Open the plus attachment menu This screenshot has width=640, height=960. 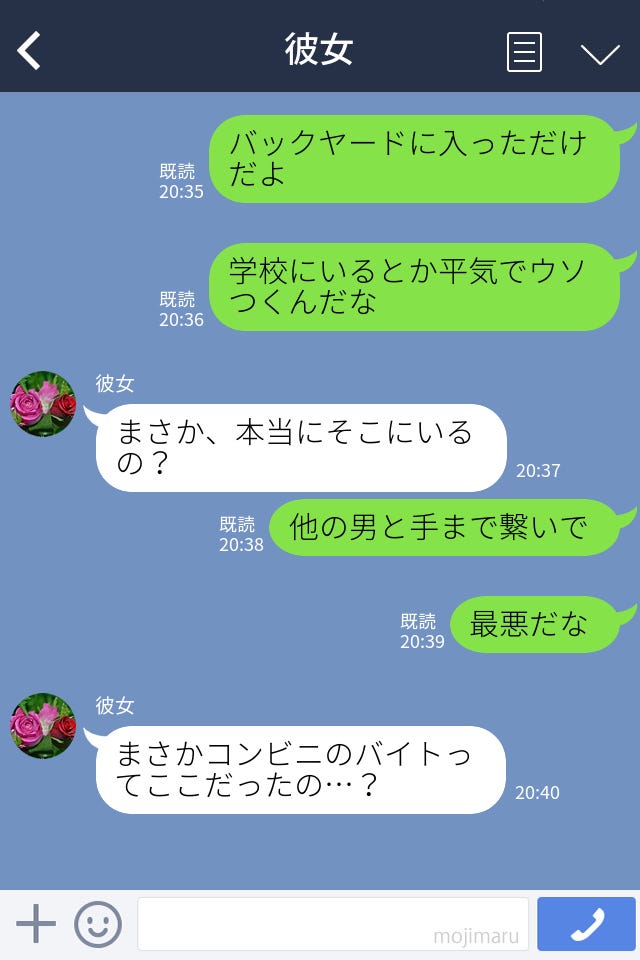(36, 924)
